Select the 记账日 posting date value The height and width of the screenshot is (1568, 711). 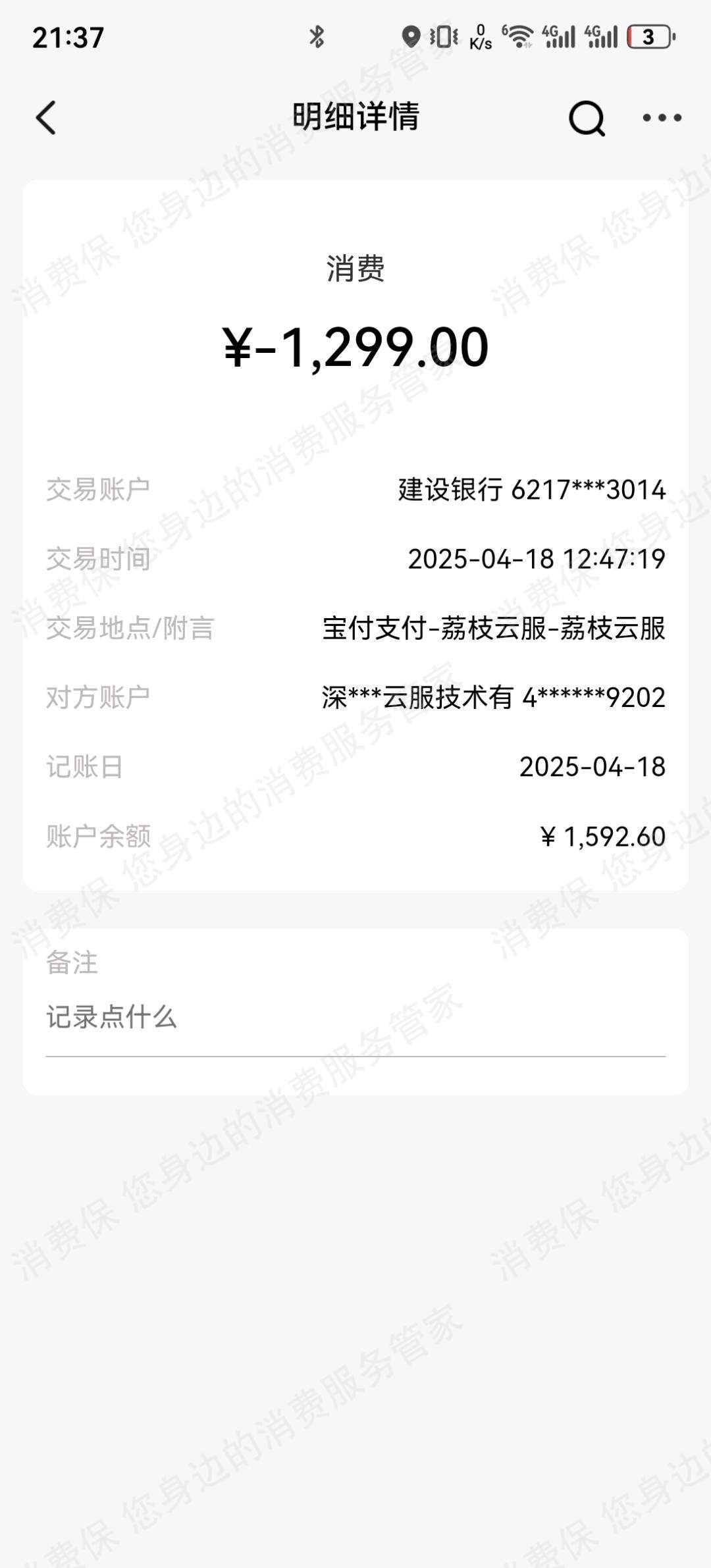pos(592,767)
